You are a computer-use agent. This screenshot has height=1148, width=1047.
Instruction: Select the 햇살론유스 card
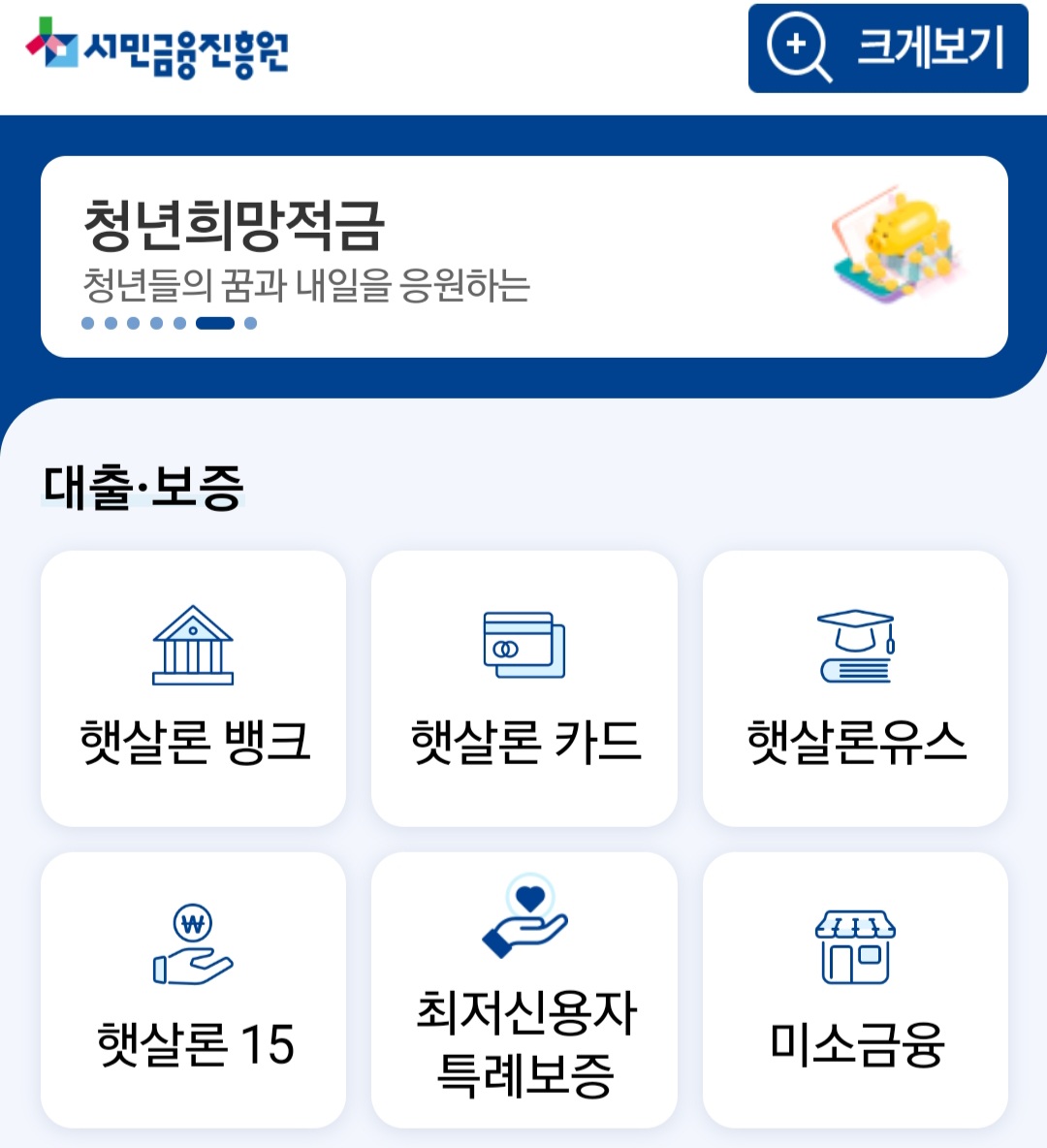click(x=856, y=686)
